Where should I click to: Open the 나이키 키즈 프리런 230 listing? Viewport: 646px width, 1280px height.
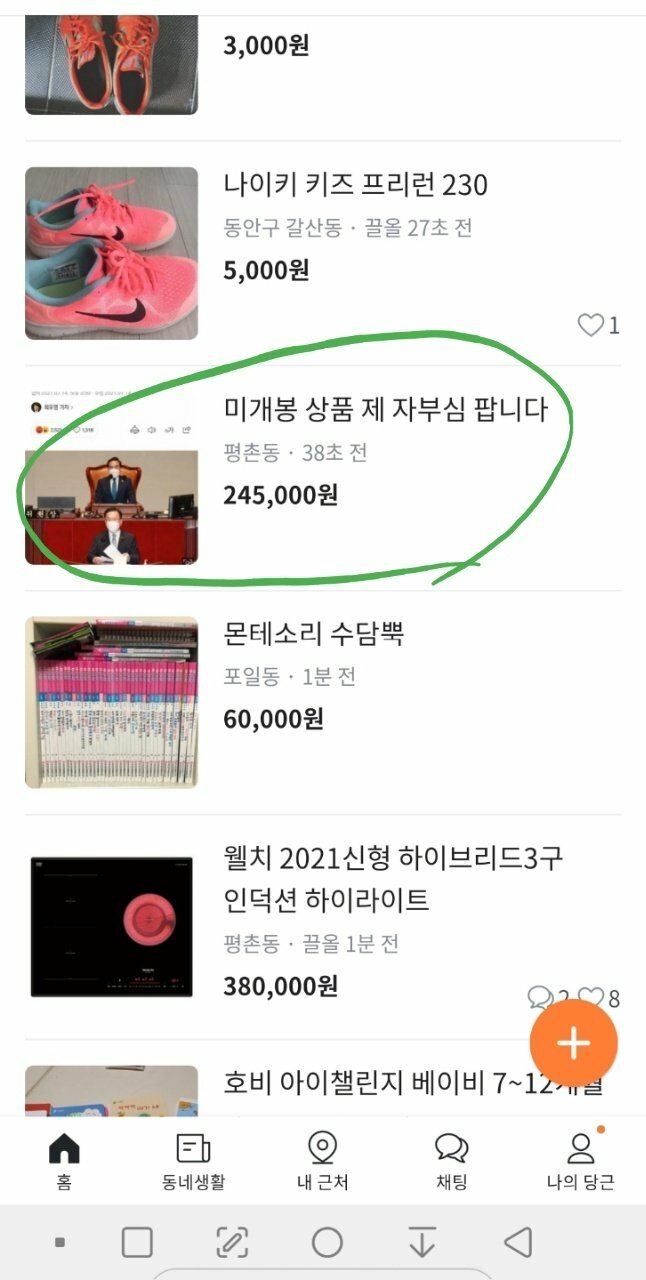pyautogui.click(x=355, y=186)
